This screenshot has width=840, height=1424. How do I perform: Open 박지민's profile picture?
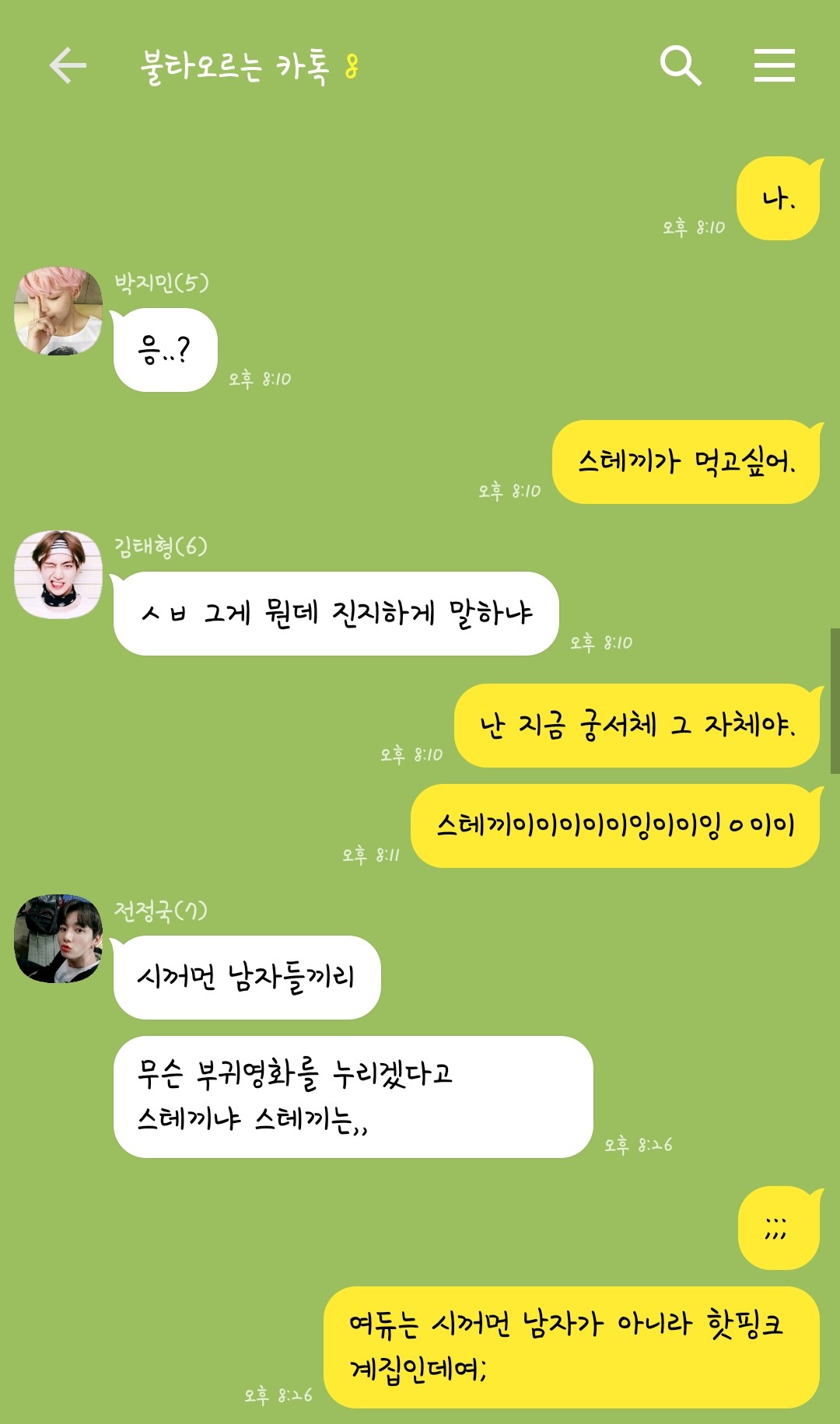click(x=58, y=311)
